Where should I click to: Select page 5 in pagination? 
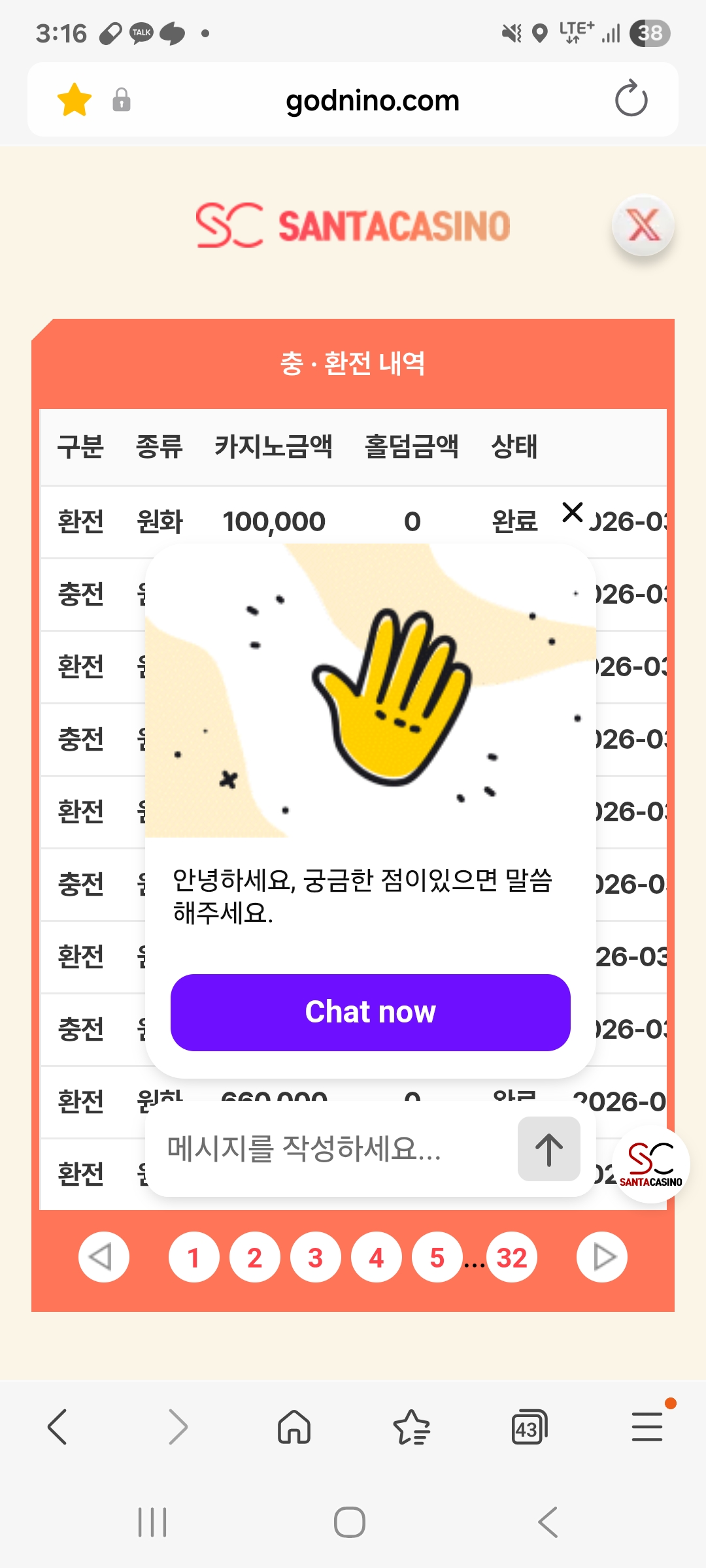[437, 1258]
